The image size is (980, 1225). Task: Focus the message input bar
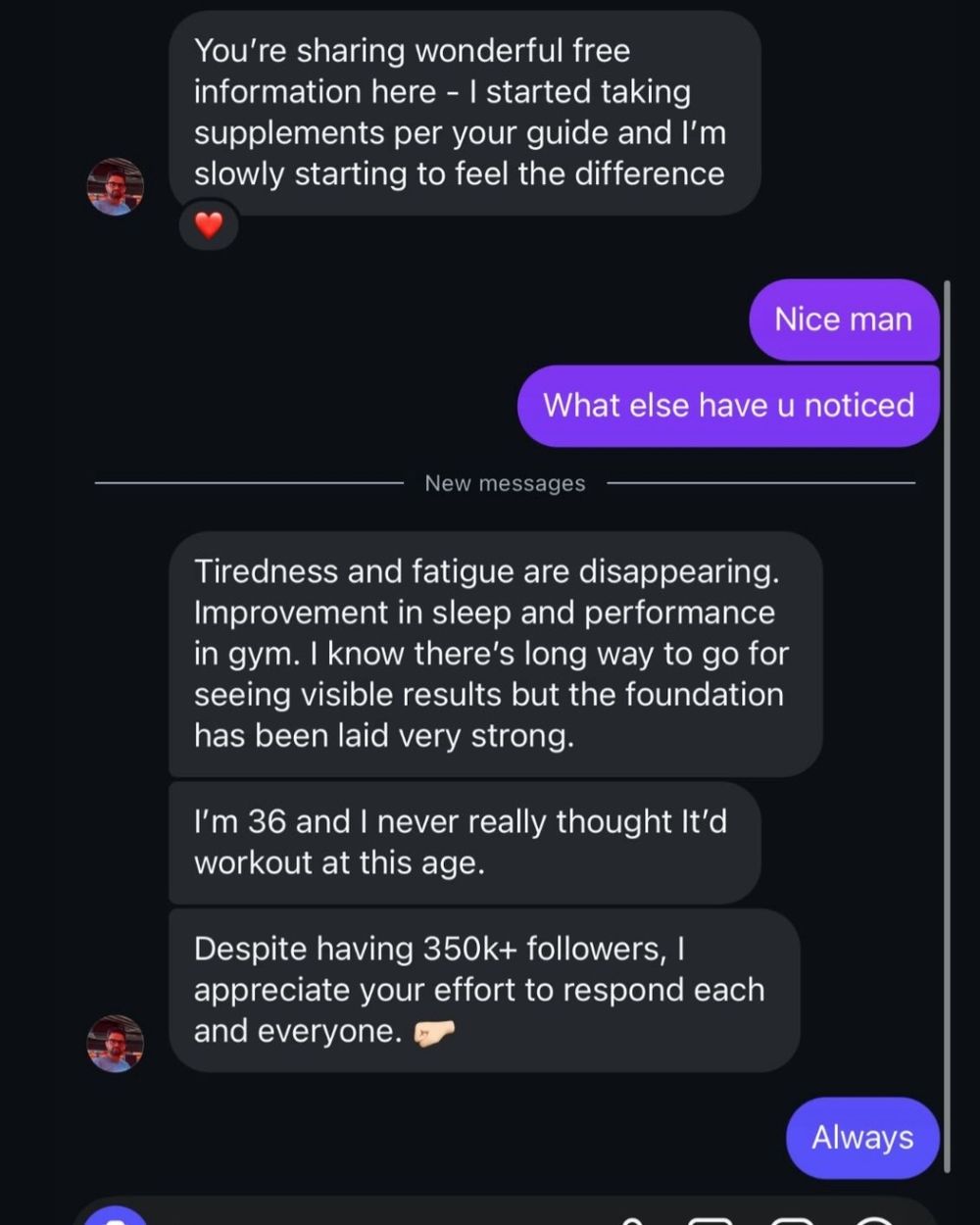click(x=372, y=1218)
